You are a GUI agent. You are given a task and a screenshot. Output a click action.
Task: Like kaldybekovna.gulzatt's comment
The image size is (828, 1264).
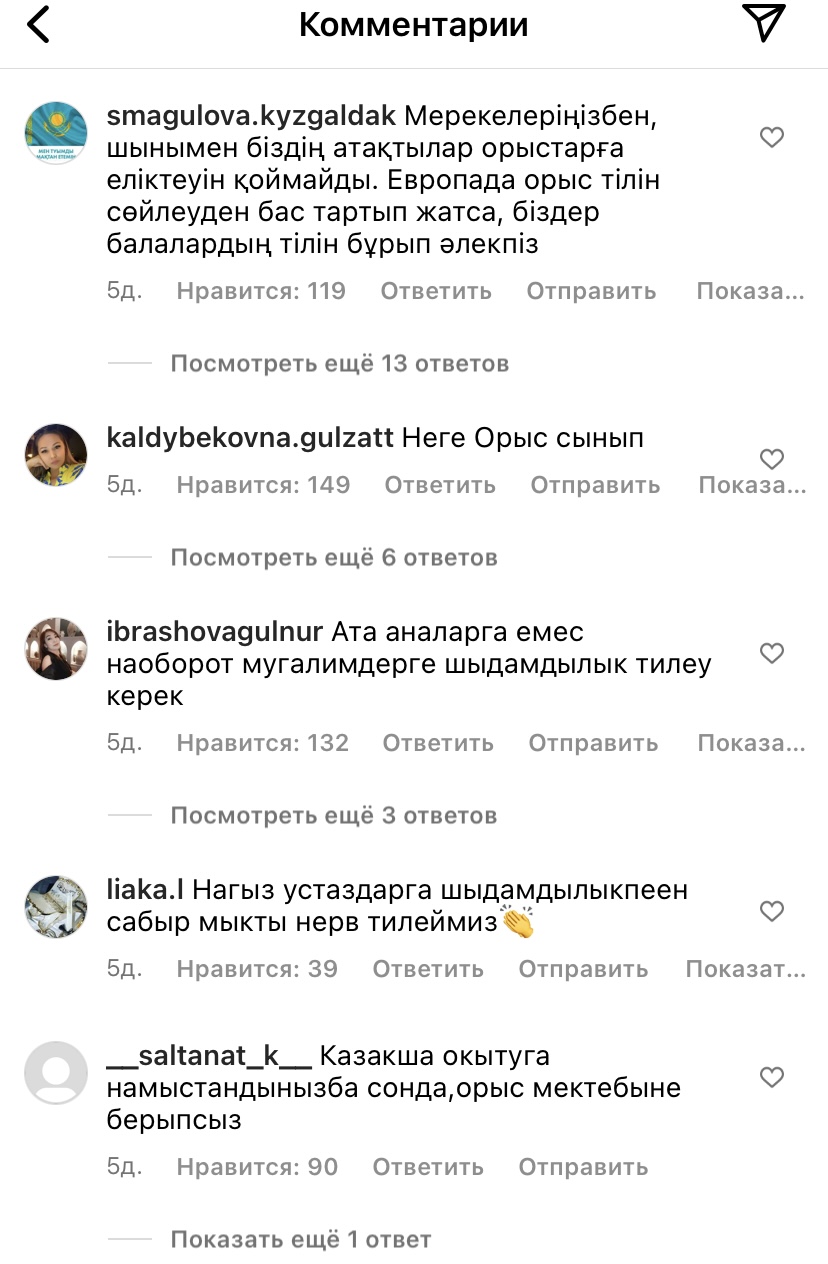[x=771, y=460]
